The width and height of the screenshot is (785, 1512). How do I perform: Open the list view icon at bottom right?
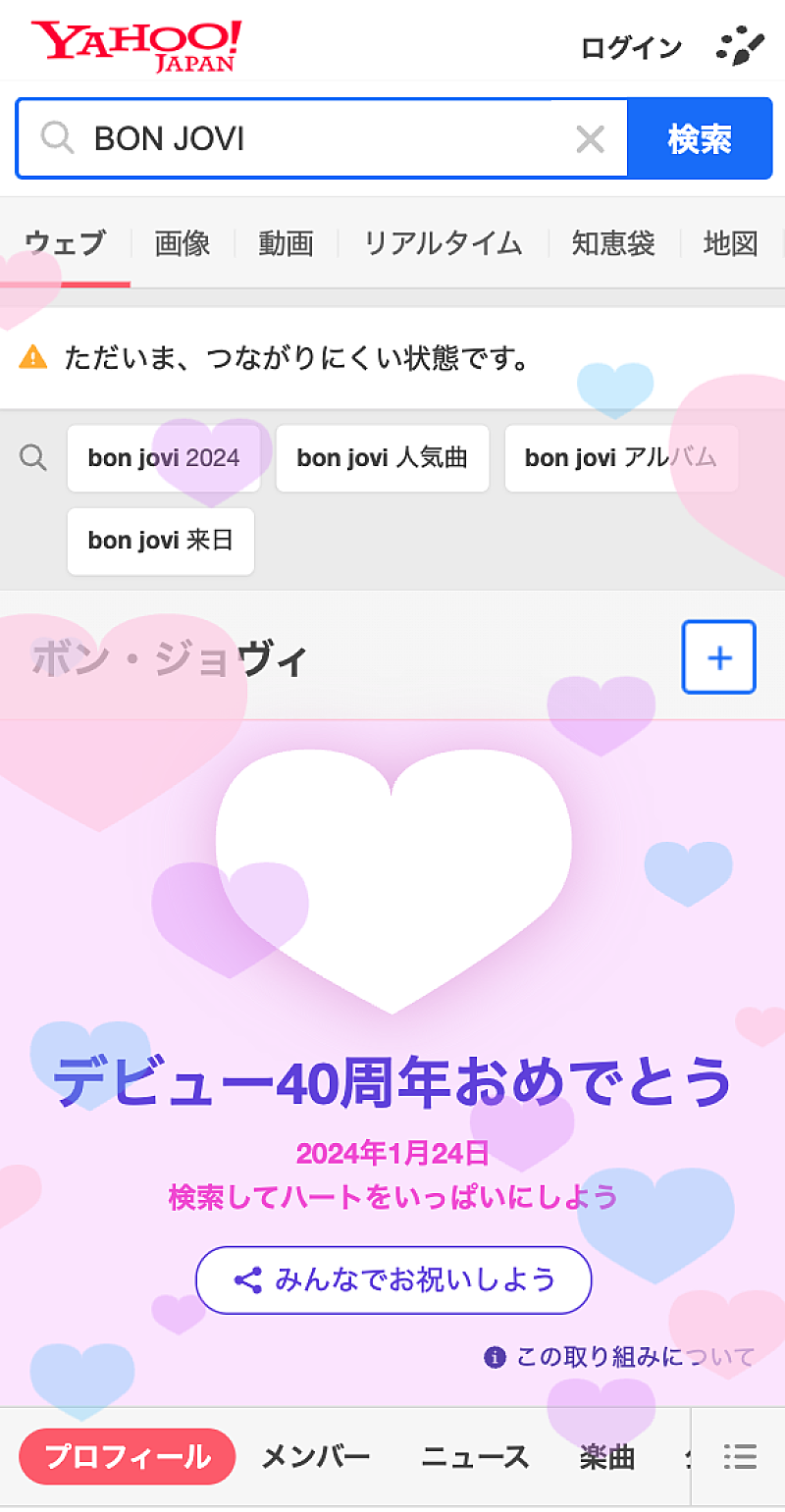click(739, 1458)
